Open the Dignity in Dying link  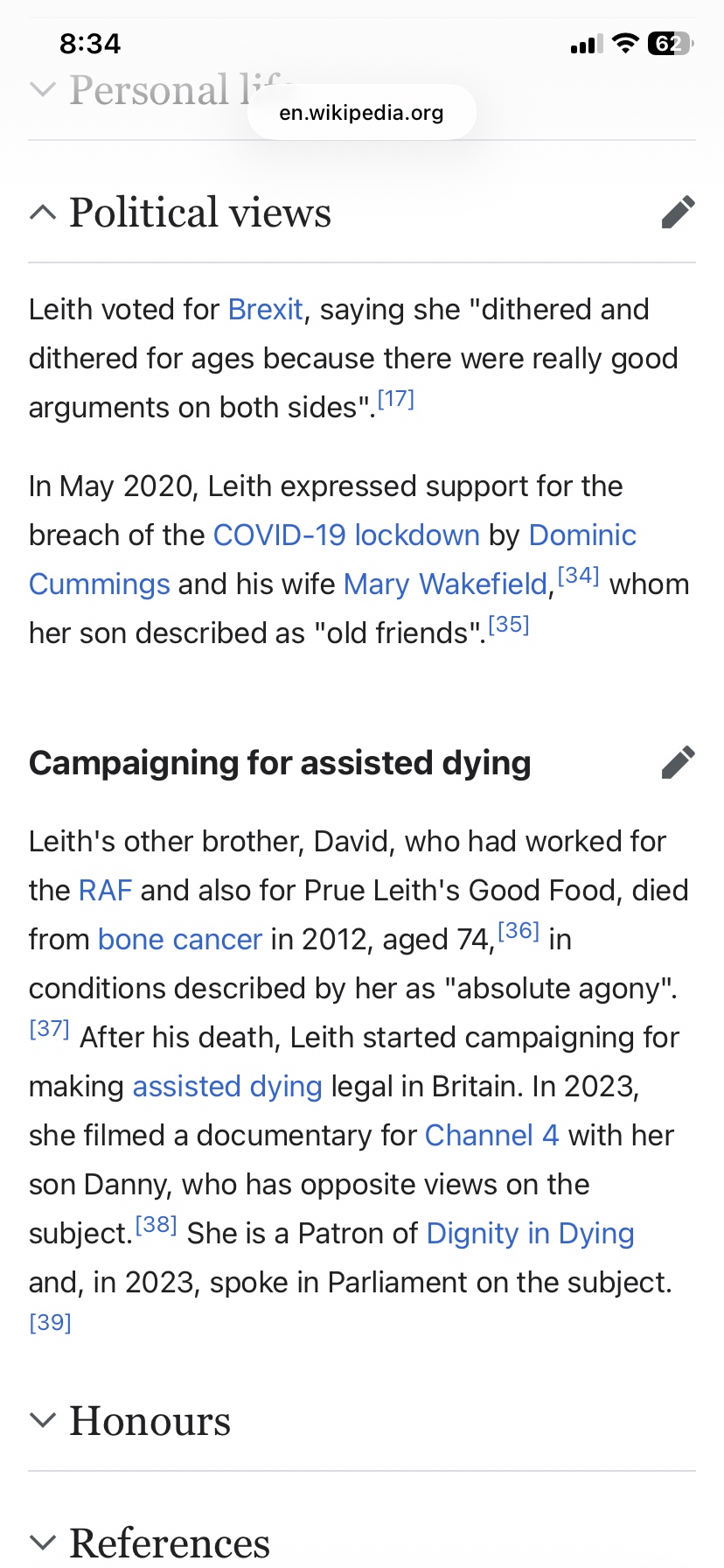[x=530, y=1233]
